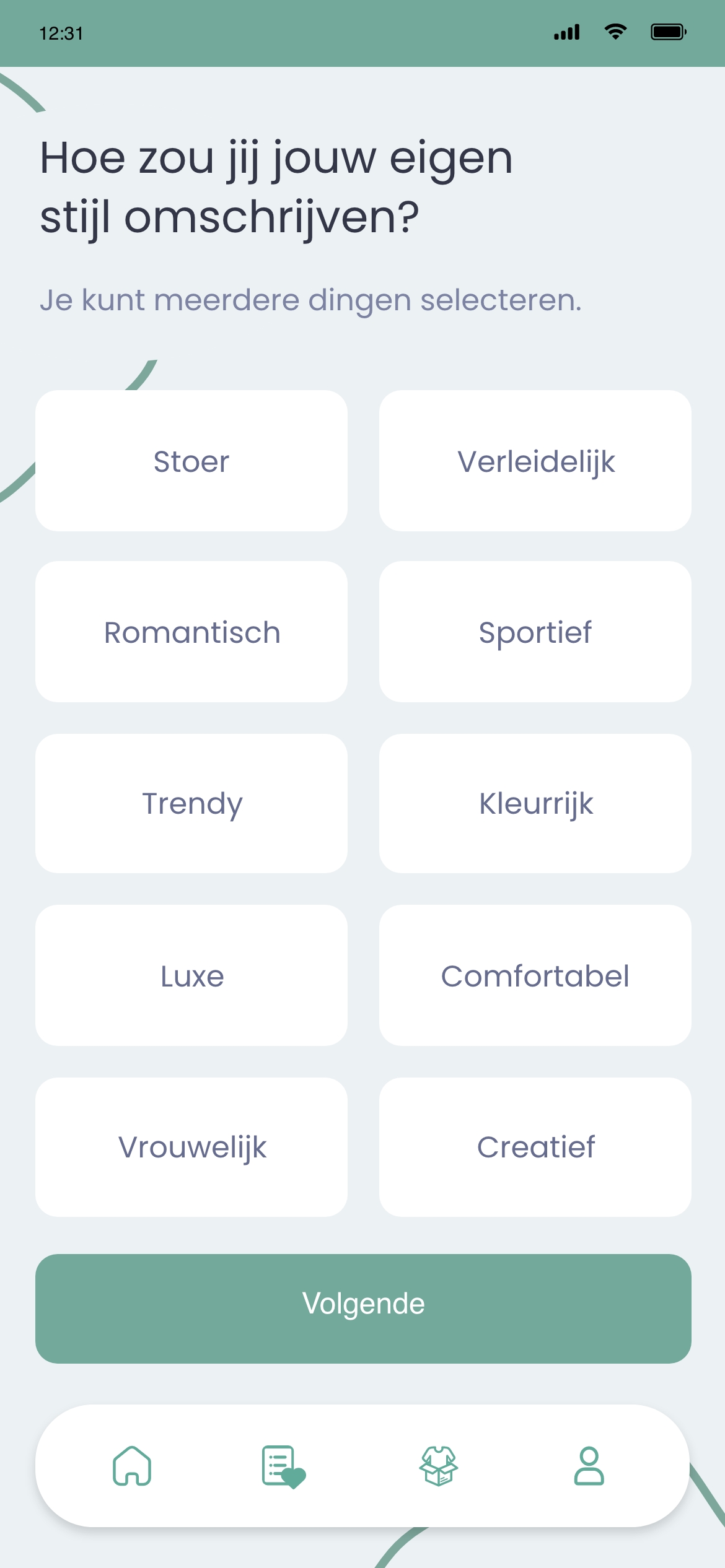
Task: Tap the Wi-Fi icon in the status bar
Action: click(615, 32)
